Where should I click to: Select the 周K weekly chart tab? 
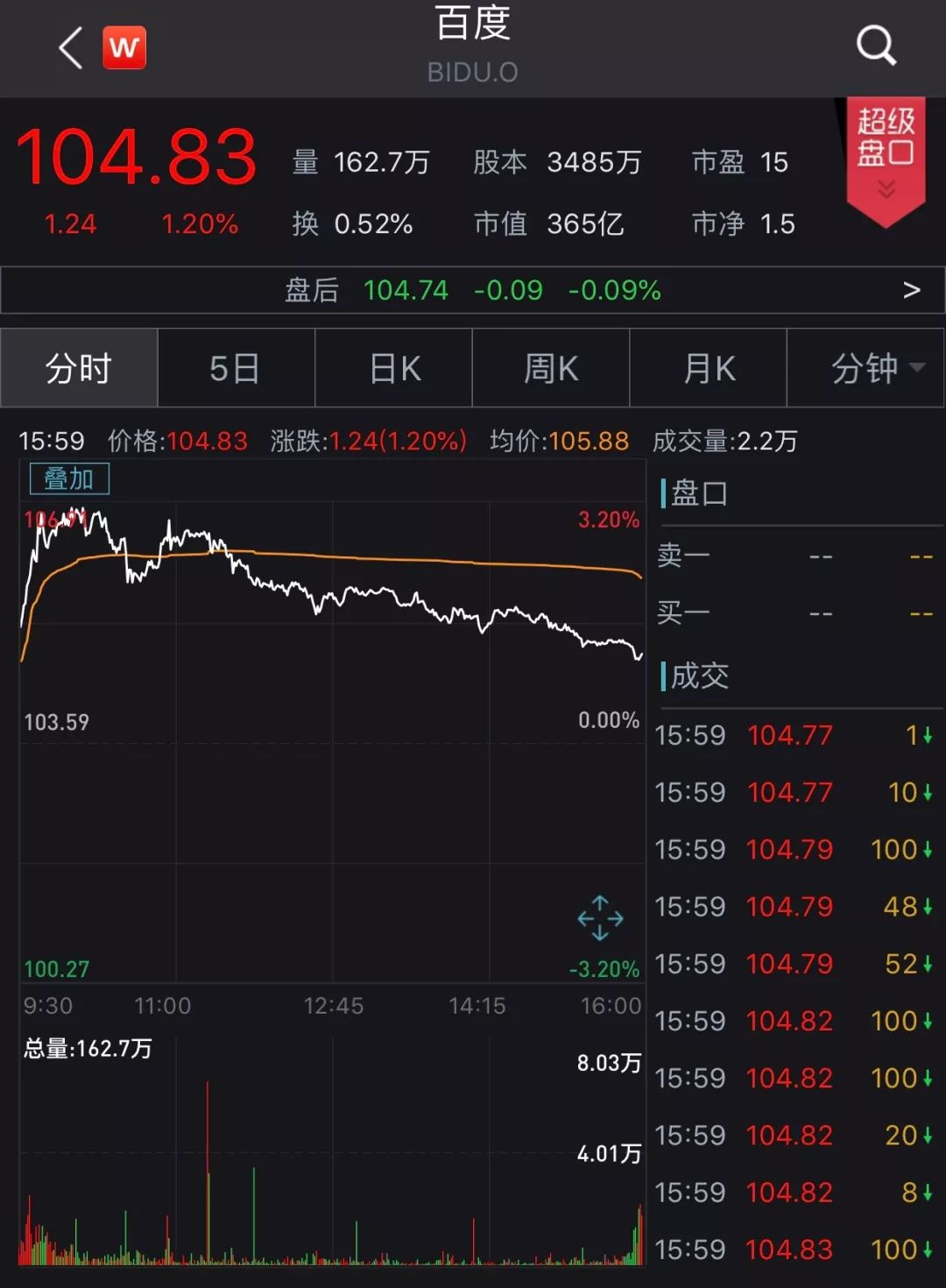pyautogui.click(x=551, y=368)
